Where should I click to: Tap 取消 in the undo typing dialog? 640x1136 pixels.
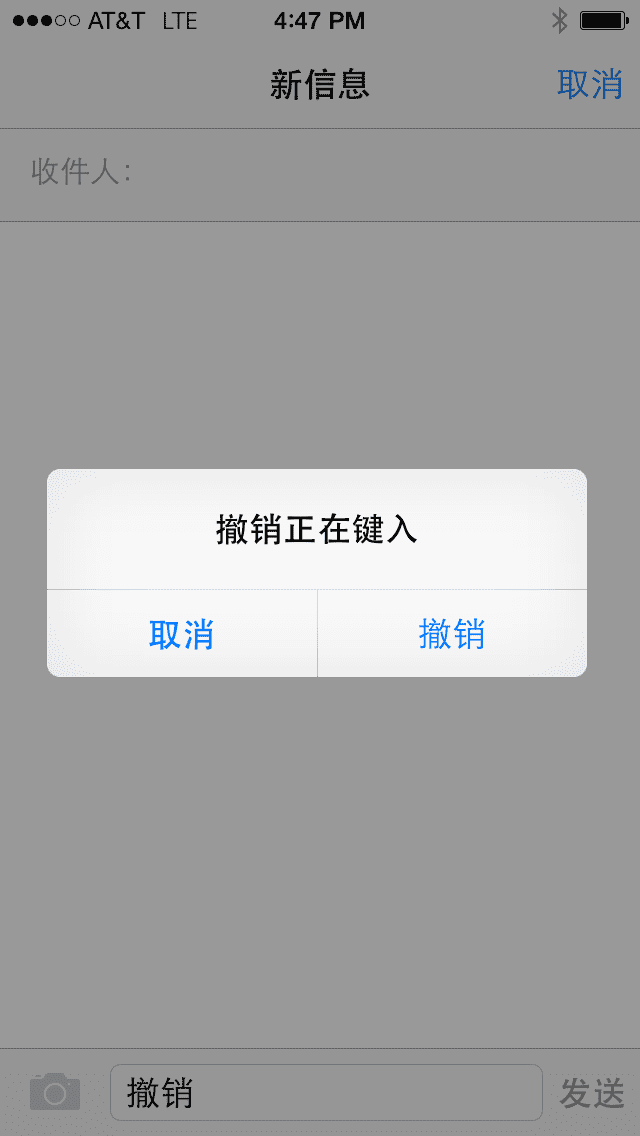(182, 634)
